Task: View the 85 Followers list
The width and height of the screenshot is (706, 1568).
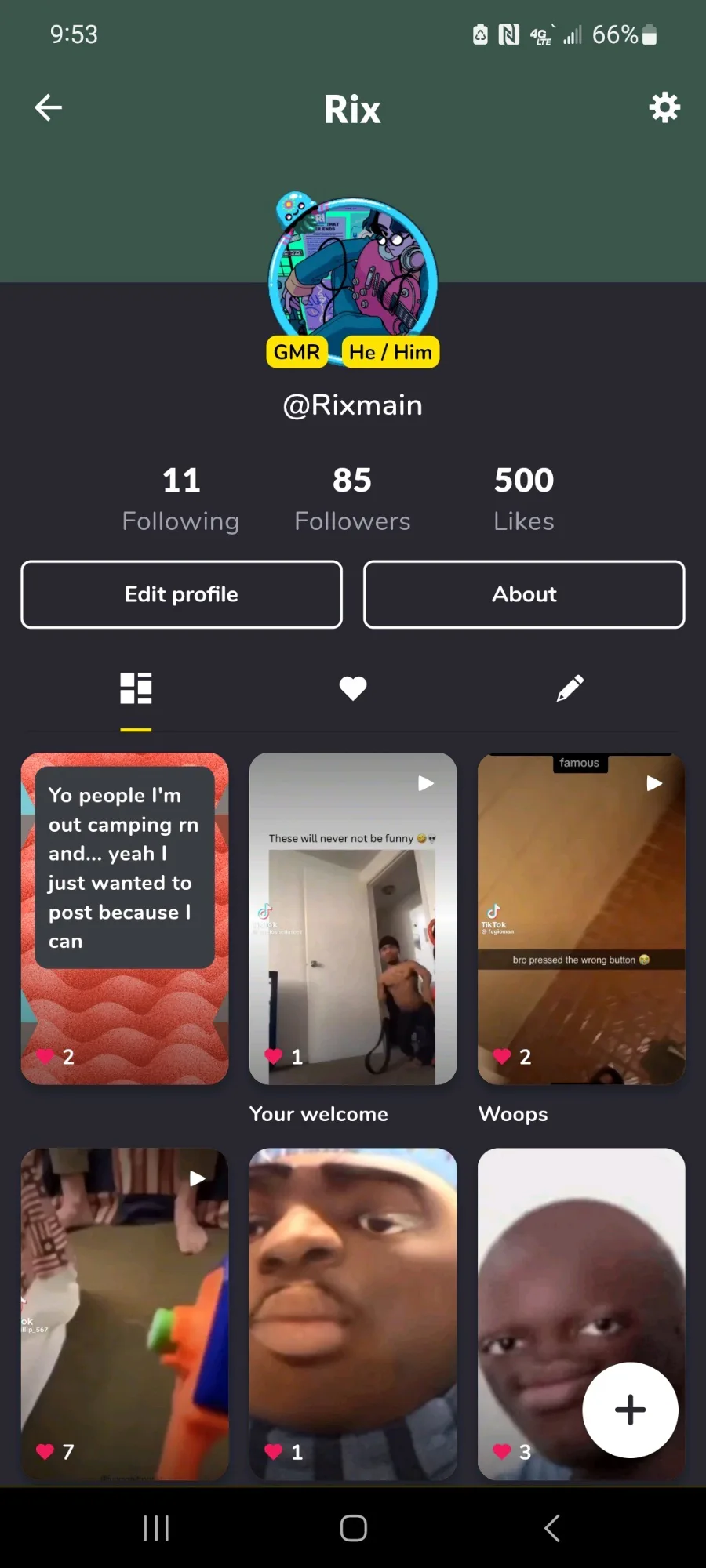Action: point(352,499)
